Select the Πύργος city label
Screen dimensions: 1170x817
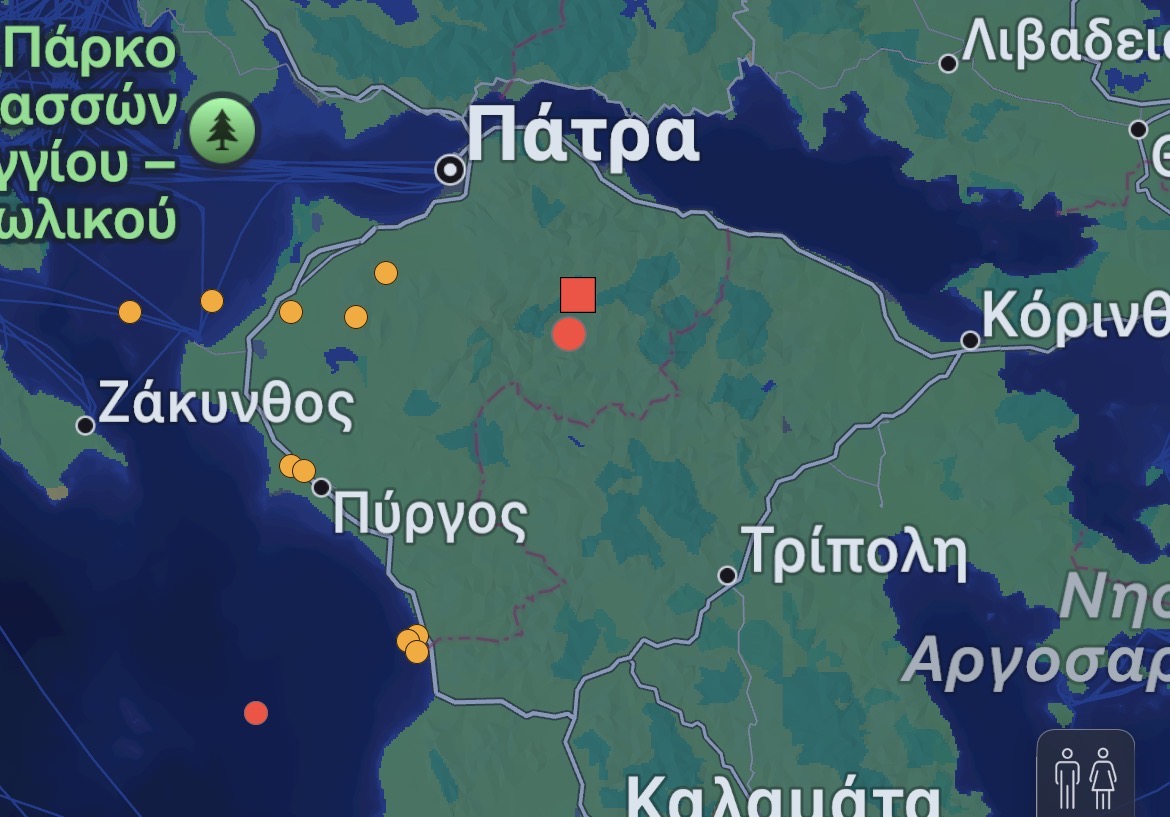(x=430, y=515)
